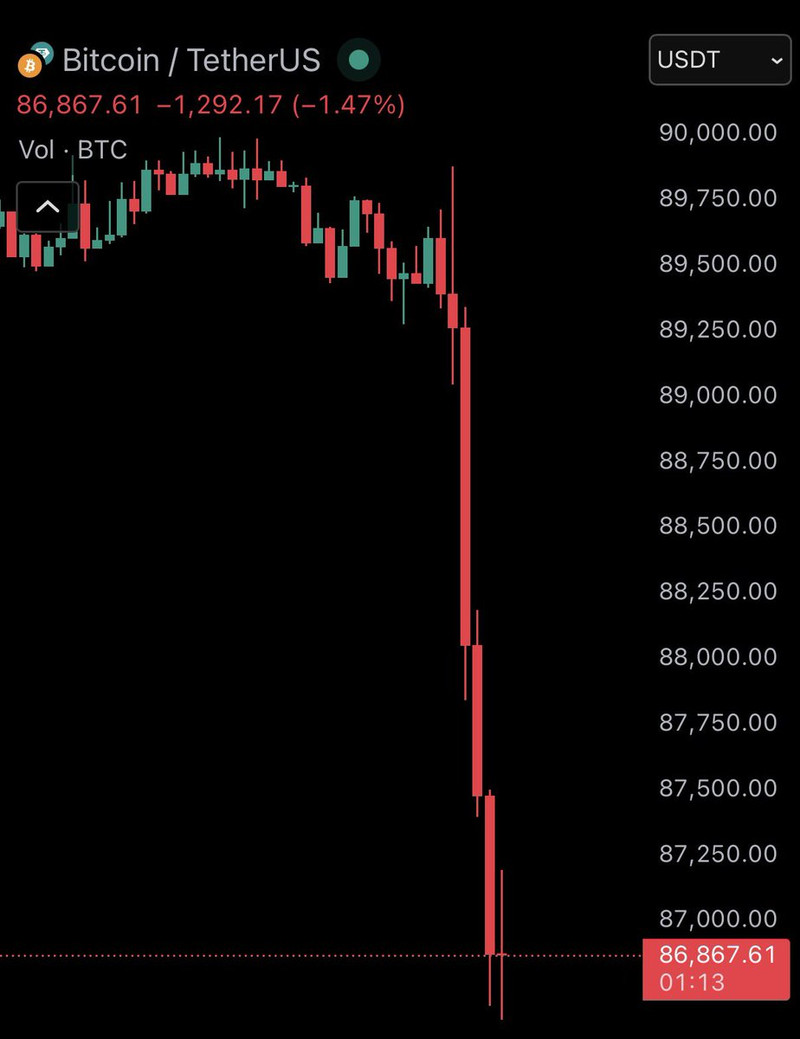Collapse the chart legend with the chevron
Screen dimensions: 800x1039
tap(47, 208)
